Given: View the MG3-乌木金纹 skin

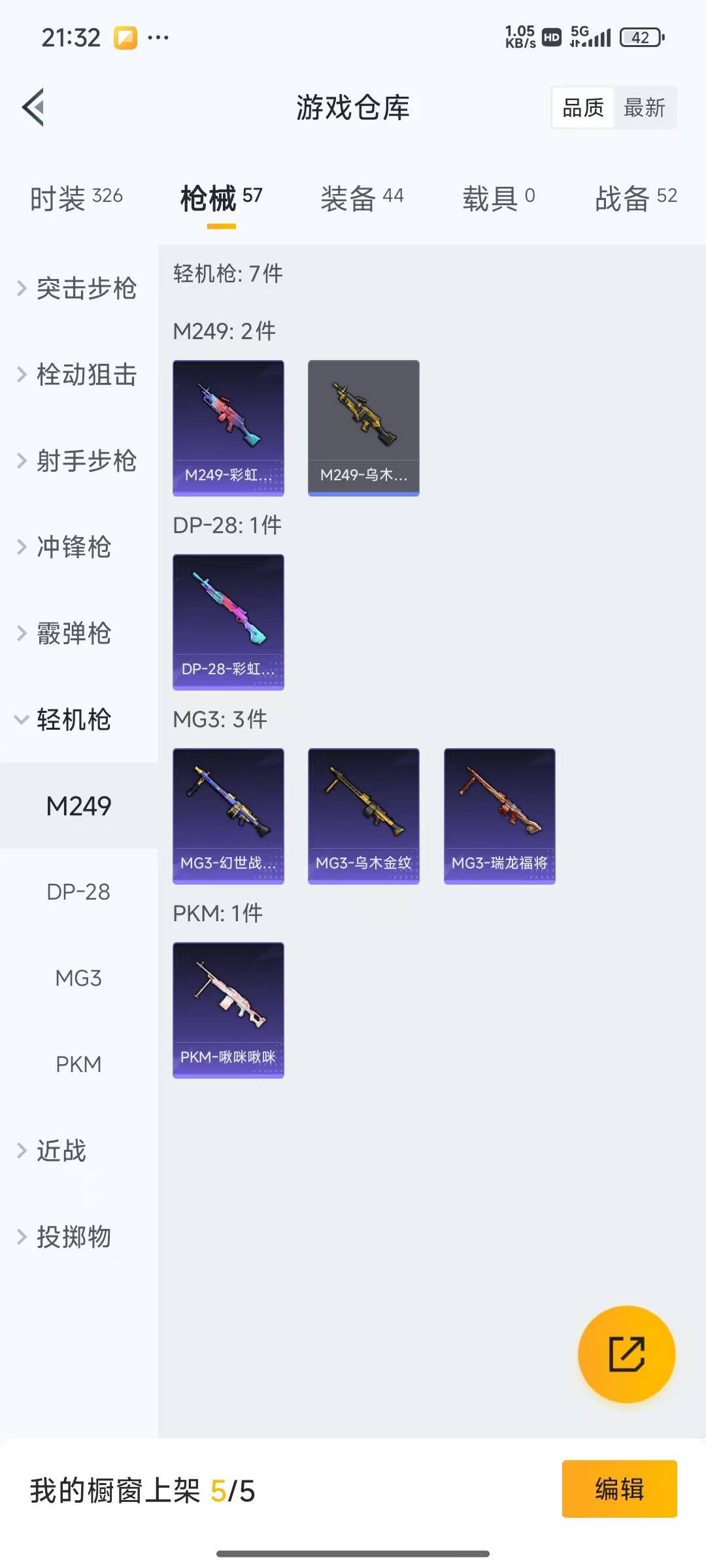Looking at the screenshot, I should point(363,816).
